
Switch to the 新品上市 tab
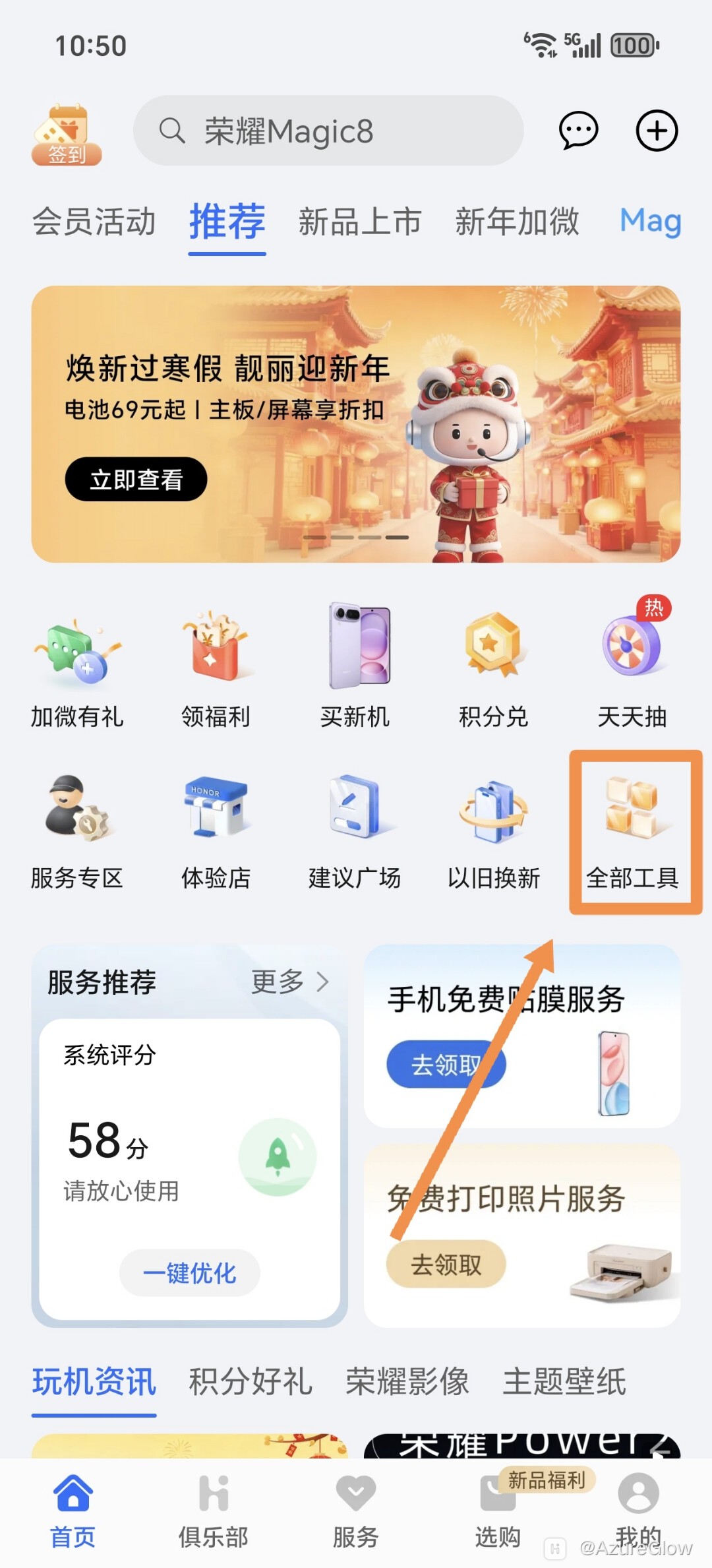[x=359, y=222]
